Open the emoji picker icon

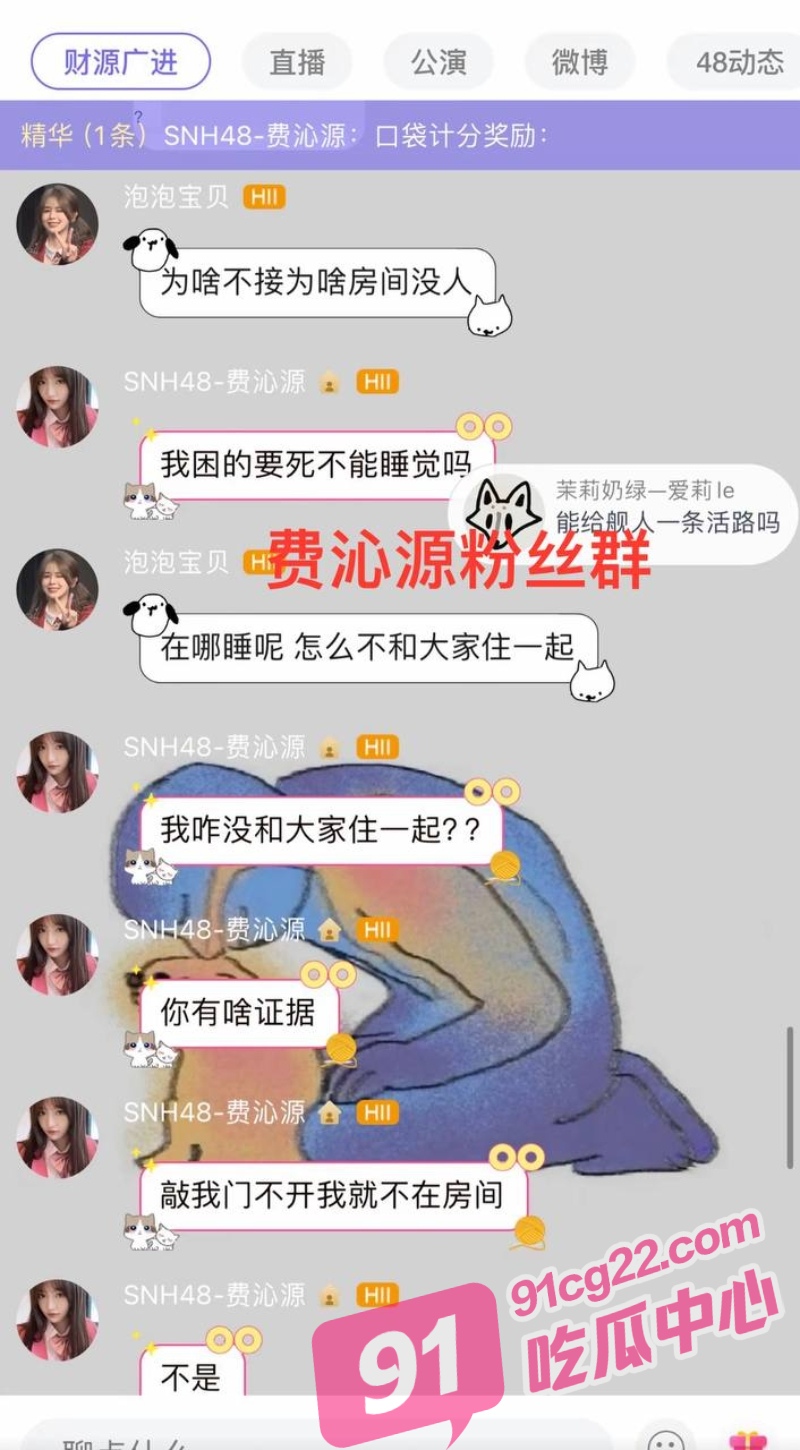(666, 1440)
